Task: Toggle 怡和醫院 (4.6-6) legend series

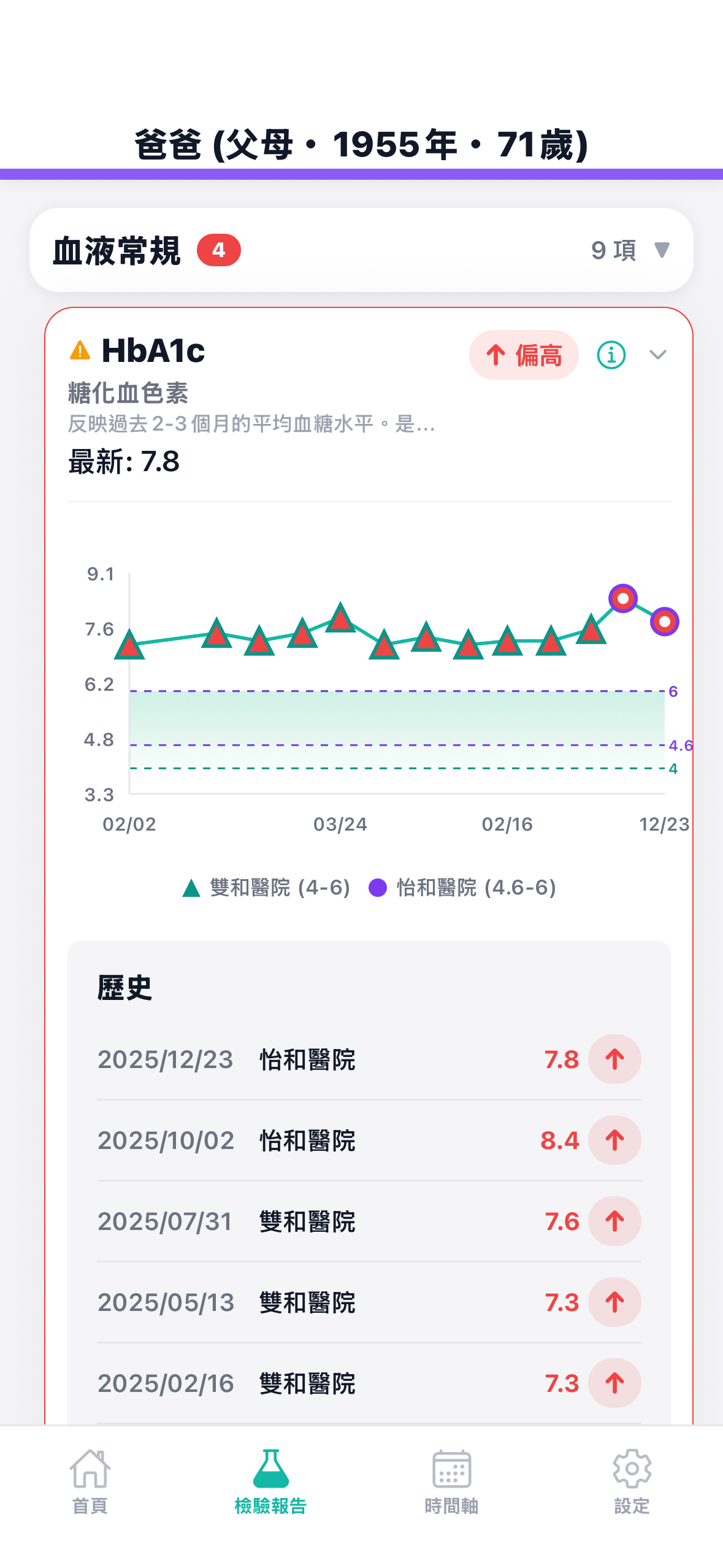Action: point(463,888)
